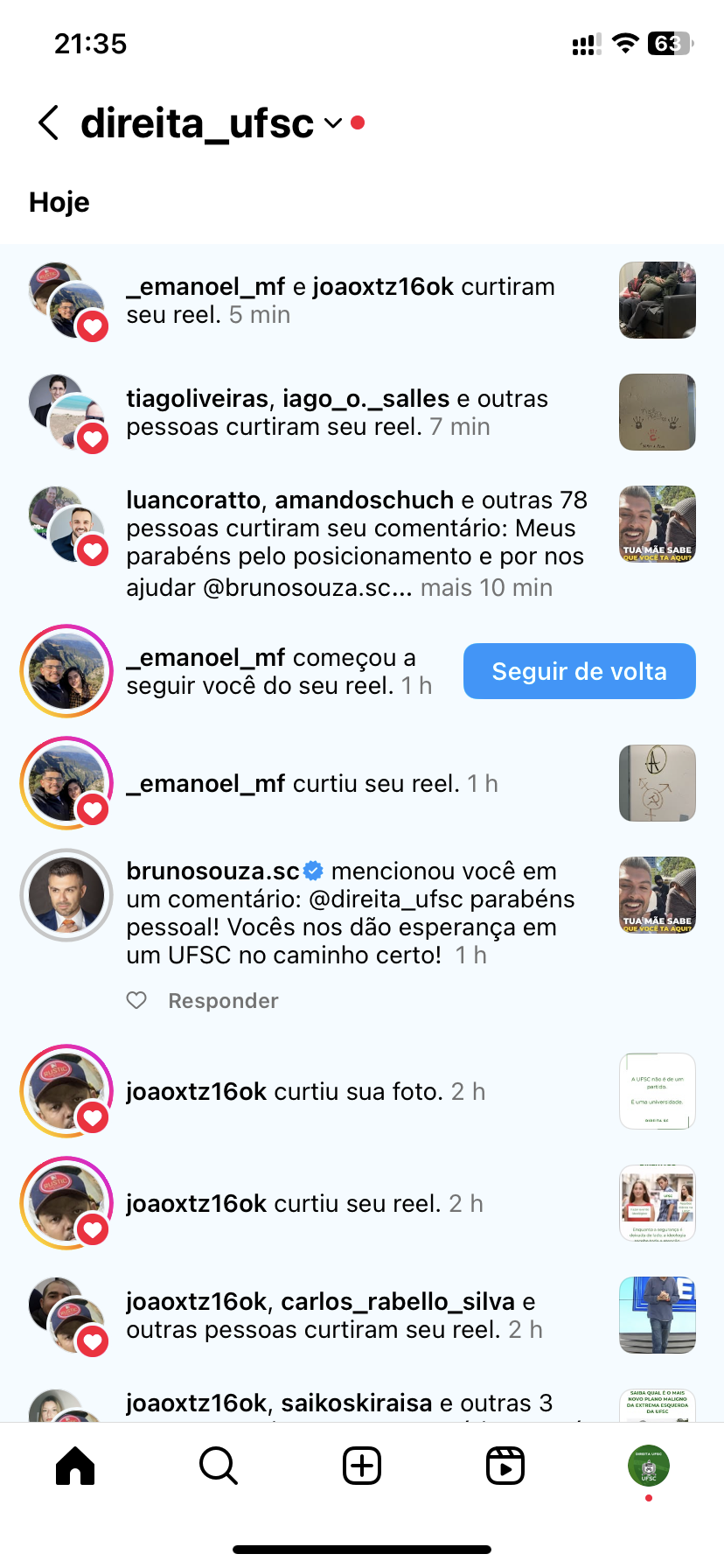This screenshot has width=724, height=1568.
Task: Open the reel liked 5 min ago
Action: (657, 300)
